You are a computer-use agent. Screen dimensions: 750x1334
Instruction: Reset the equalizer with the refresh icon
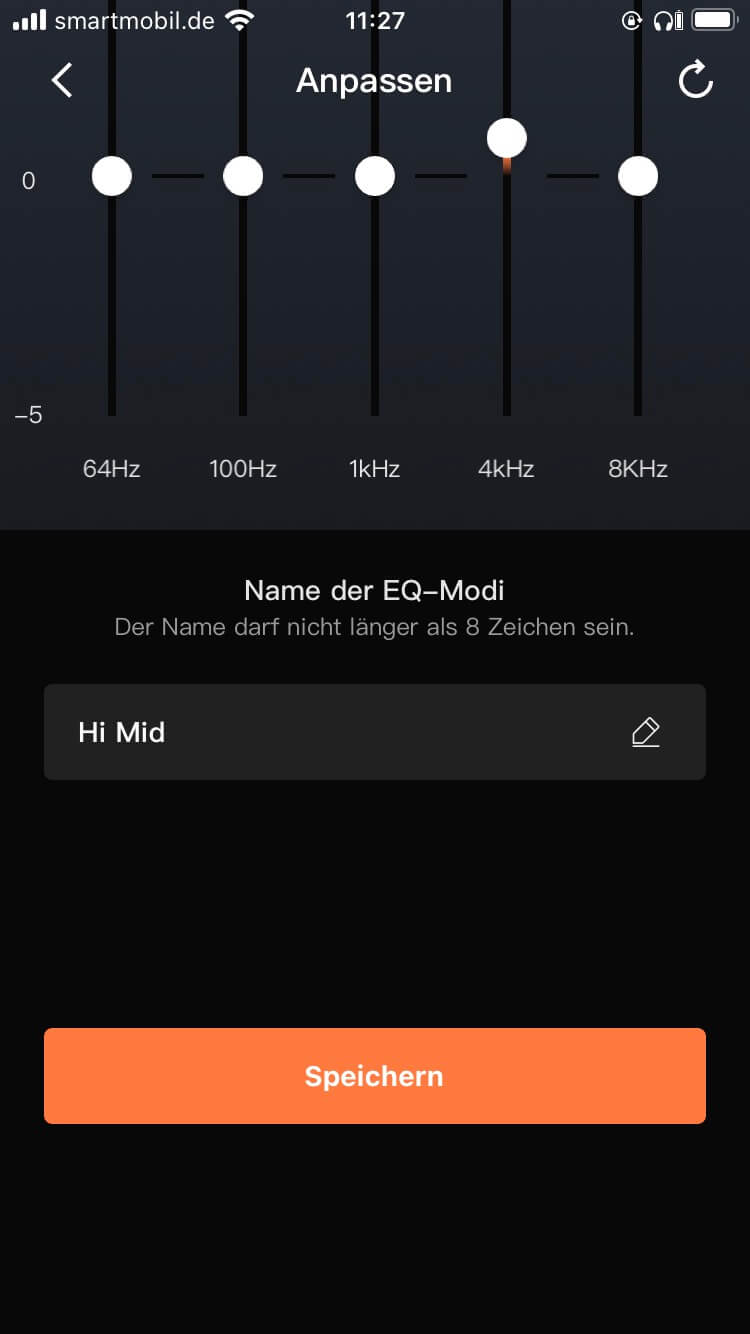pos(695,80)
